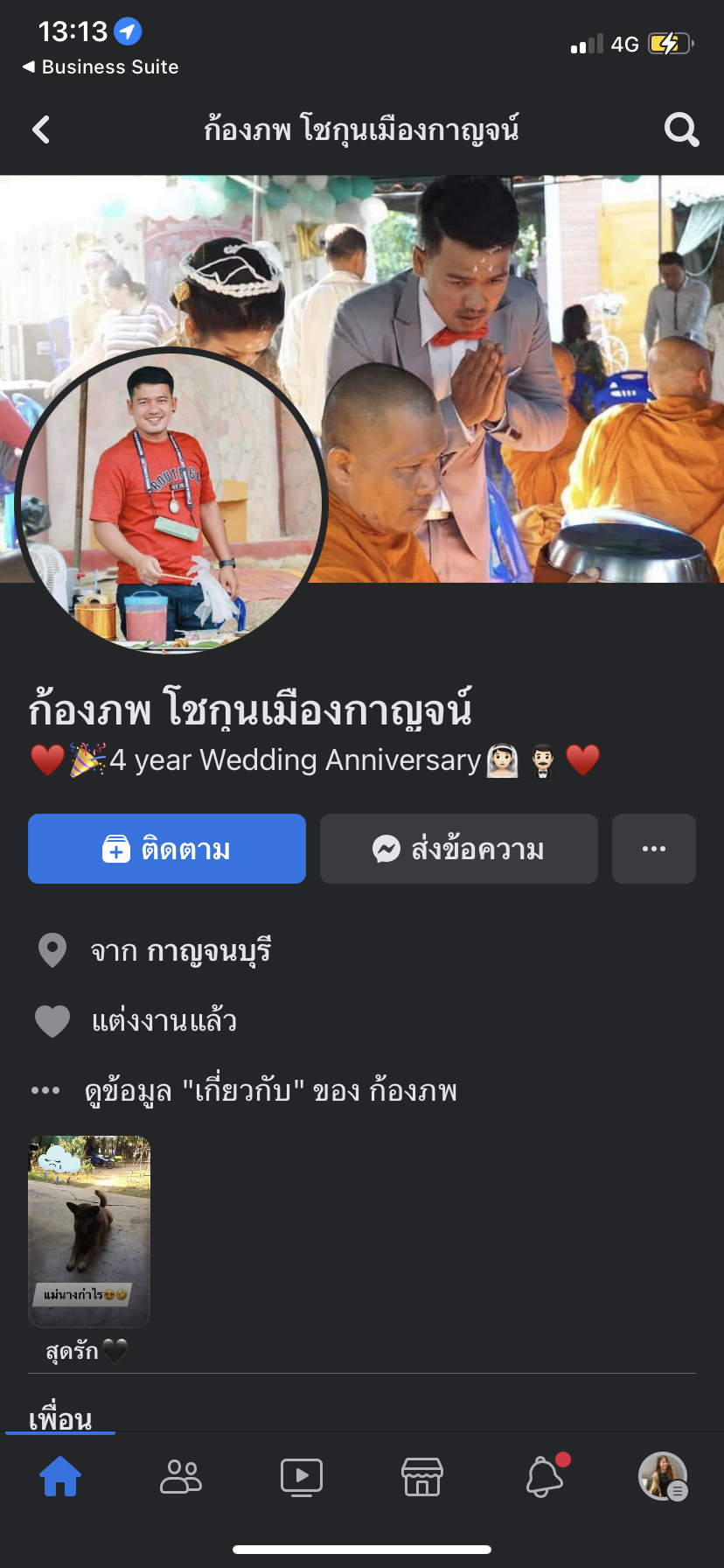Switch to the Watch video tab
This screenshot has height=1568, width=724.
point(302,1477)
